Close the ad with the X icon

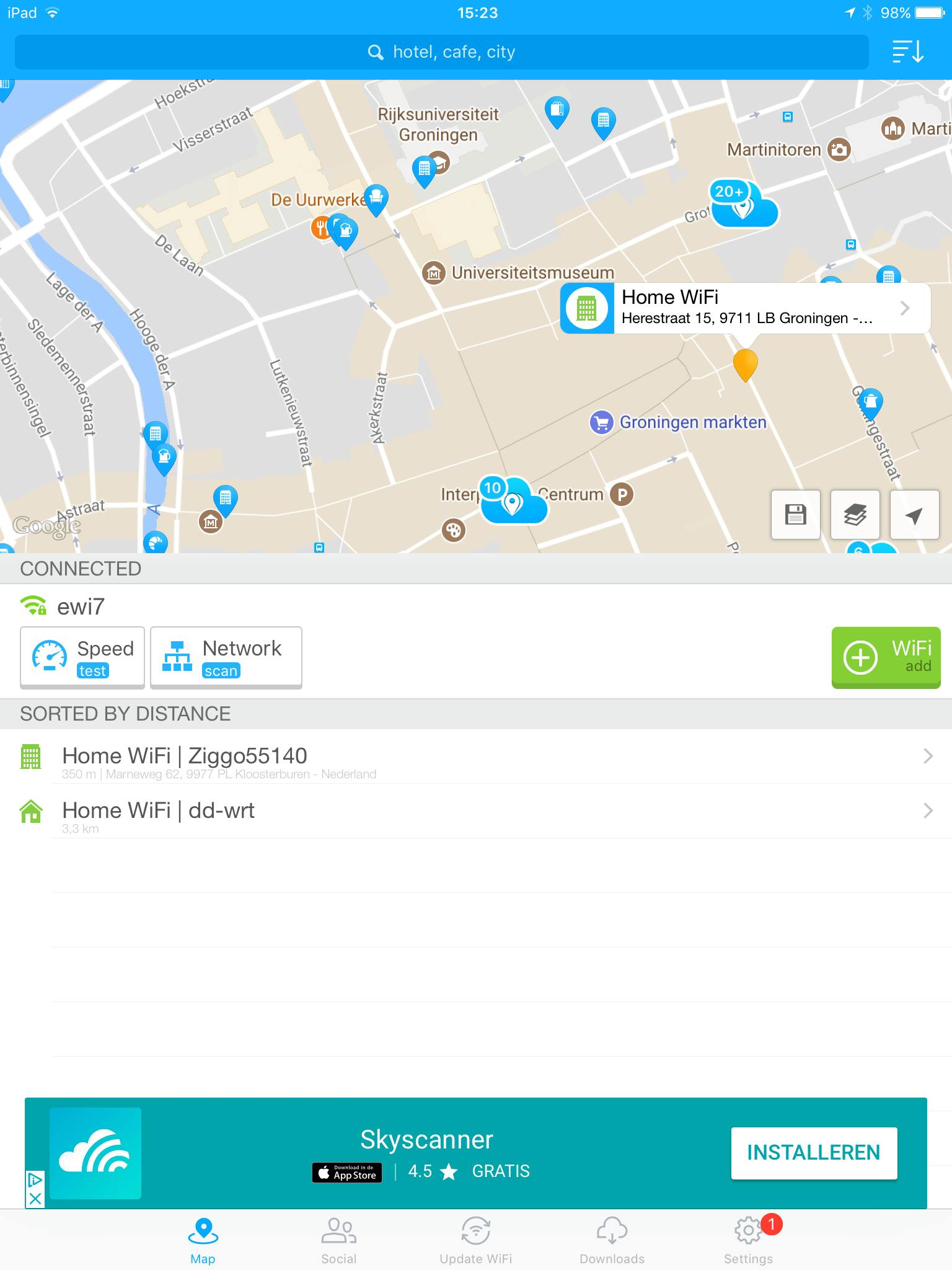pos(35,1198)
